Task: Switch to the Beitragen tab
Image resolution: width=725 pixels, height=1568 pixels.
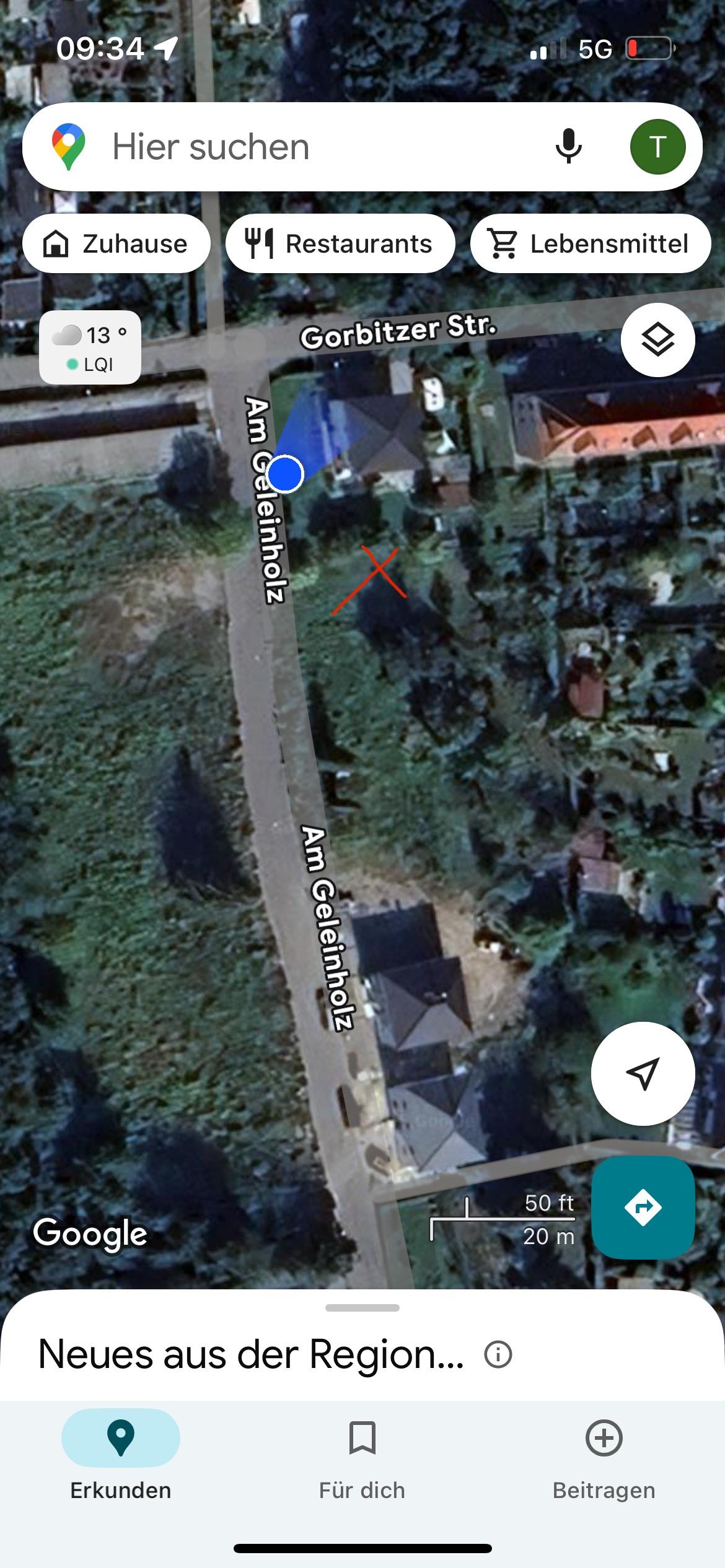Action: coord(604,1459)
